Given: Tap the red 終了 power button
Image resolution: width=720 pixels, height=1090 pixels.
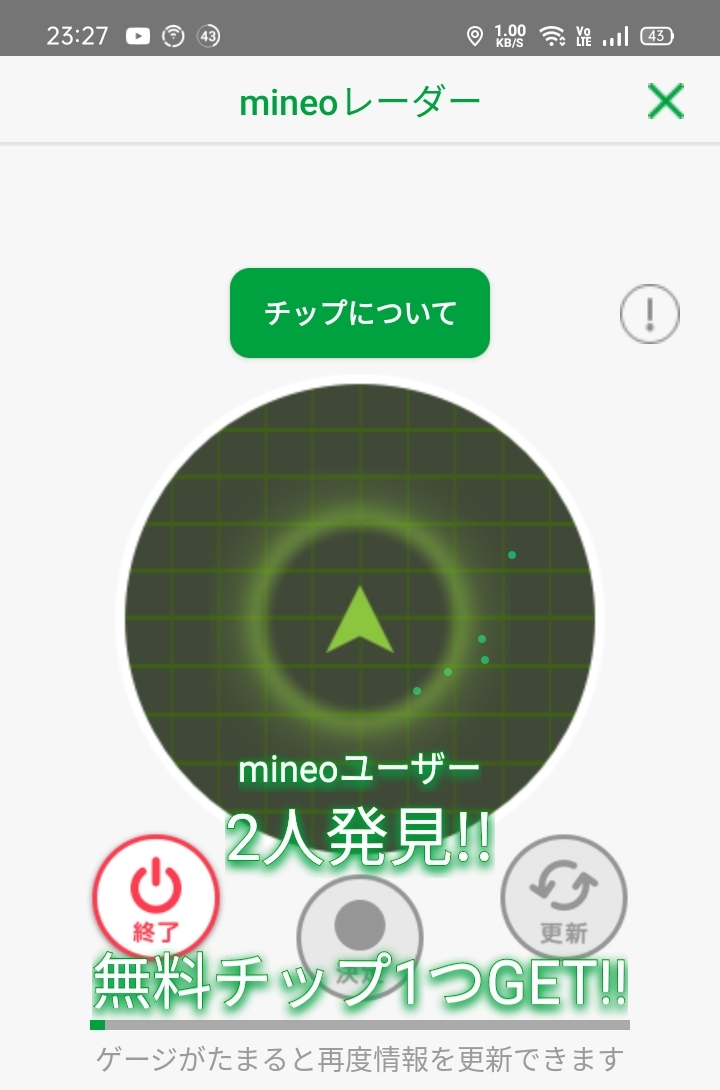Looking at the screenshot, I should point(156,897).
